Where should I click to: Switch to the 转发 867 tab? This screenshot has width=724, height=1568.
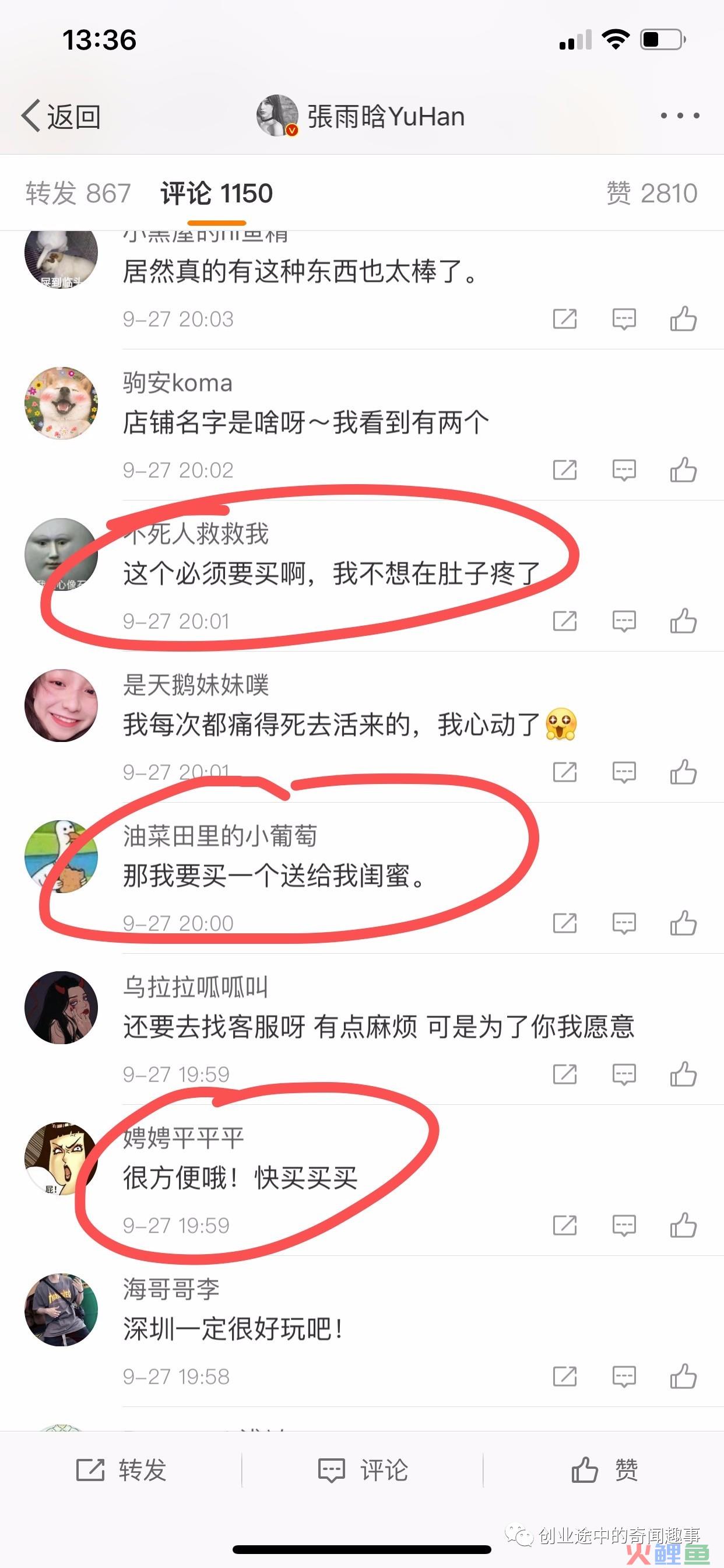coord(78,194)
